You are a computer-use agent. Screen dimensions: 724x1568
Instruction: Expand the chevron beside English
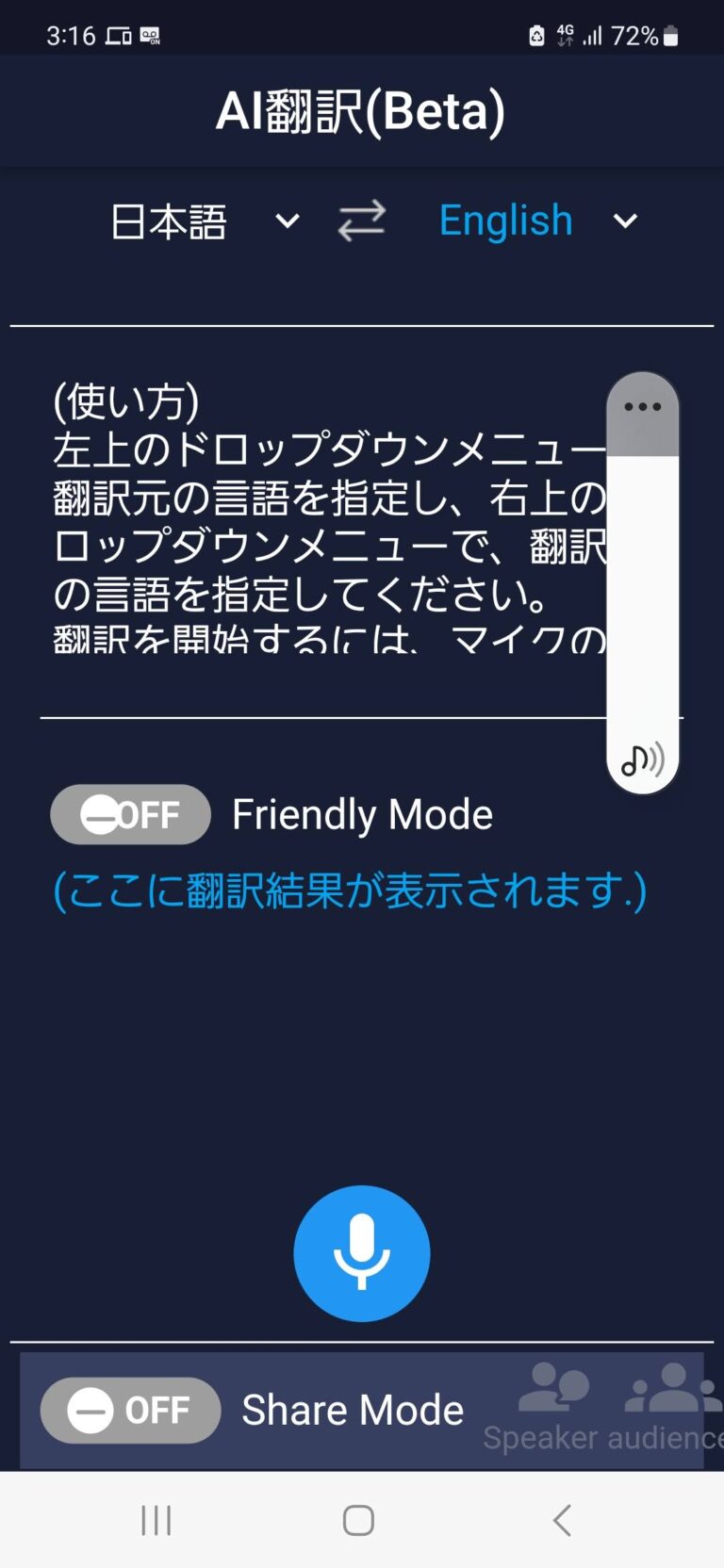pos(623,221)
